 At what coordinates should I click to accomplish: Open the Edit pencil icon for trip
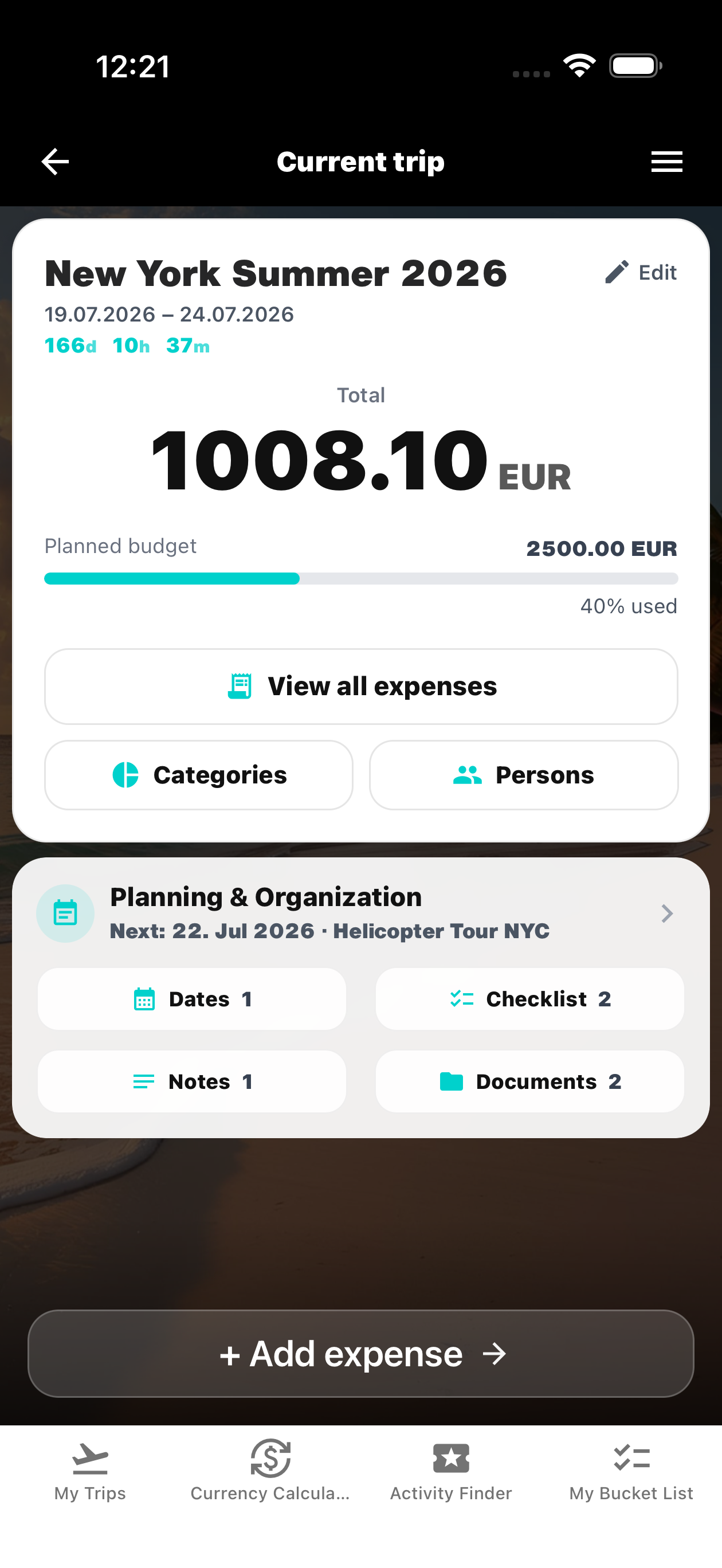tap(617, 272)
